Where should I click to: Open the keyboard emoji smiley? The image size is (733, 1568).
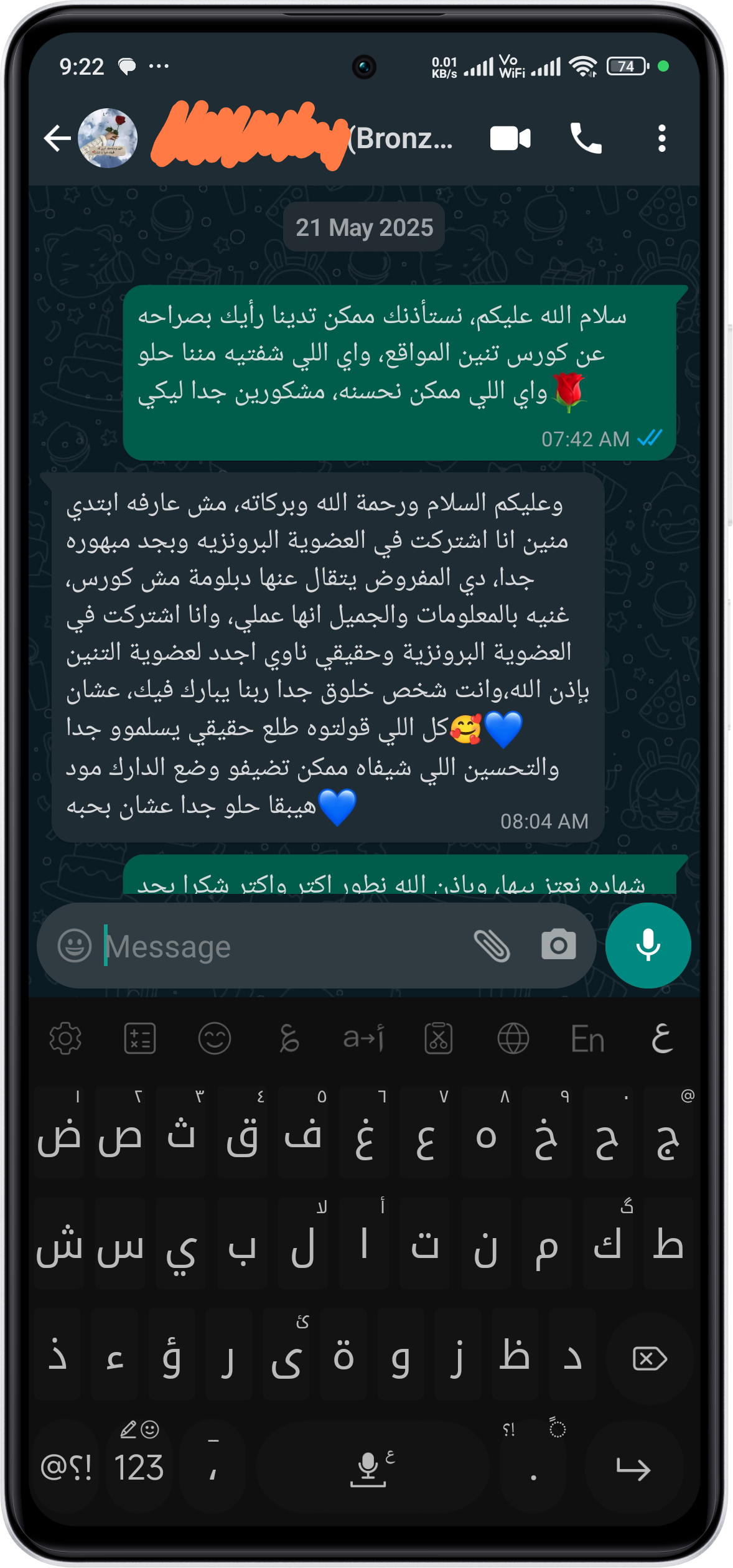coord(215,1038)
